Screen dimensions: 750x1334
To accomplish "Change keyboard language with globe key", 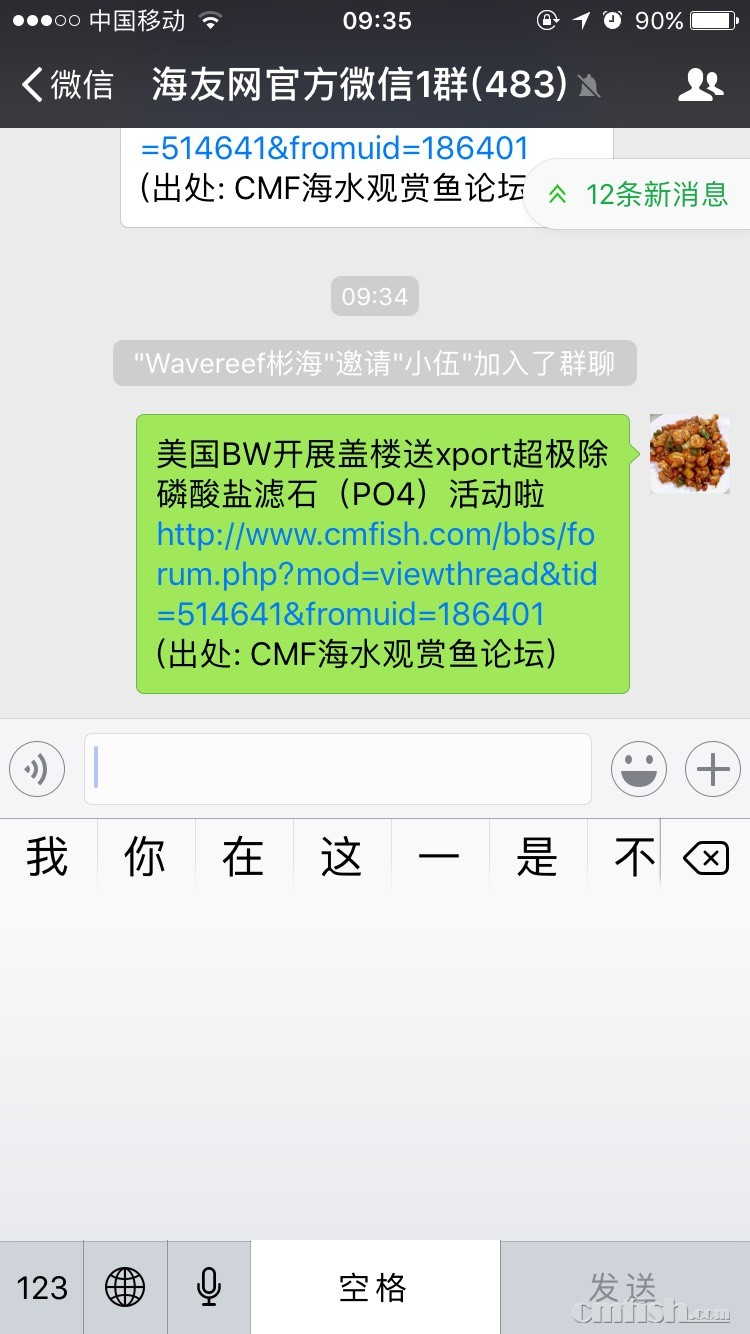I will pos(125,1287).
